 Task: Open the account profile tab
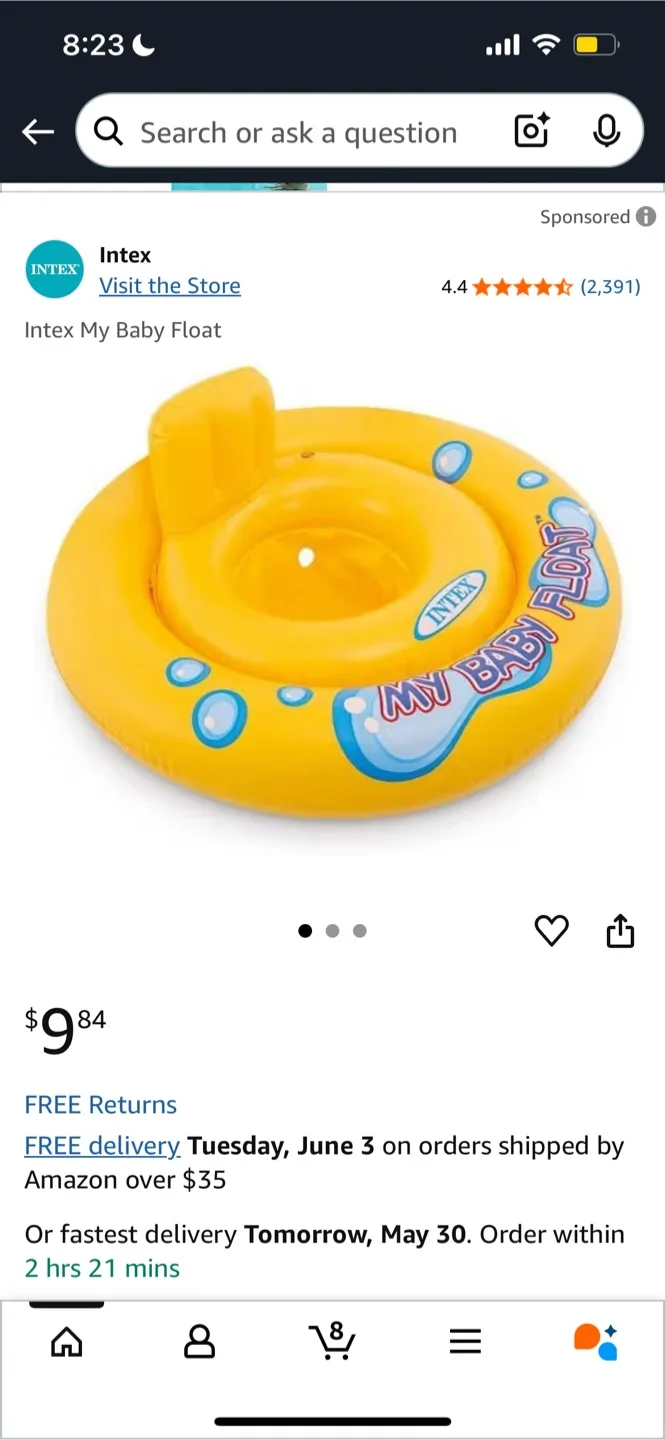coord(200,1342)
